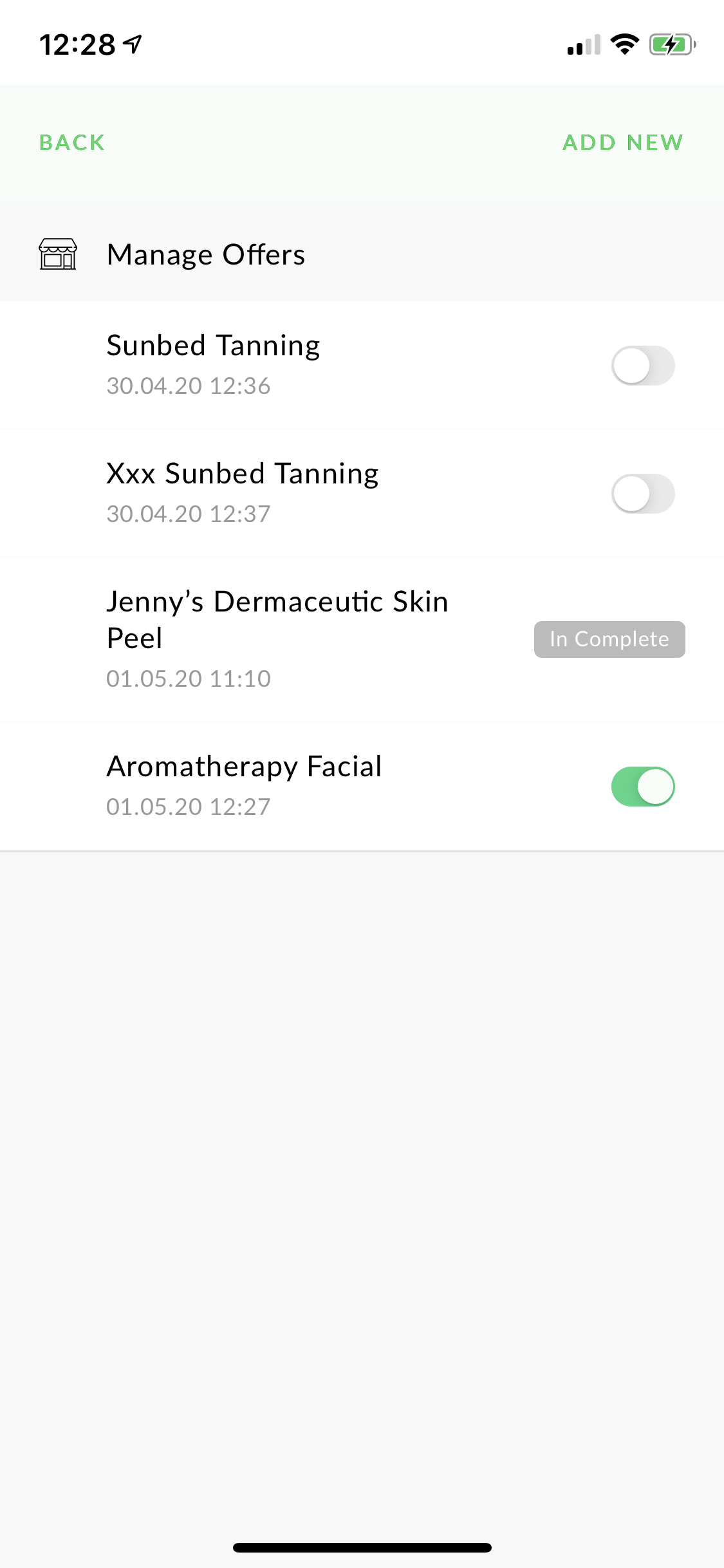
Task: Open the Sunbed Tanning offer row
Action: pyautogui.click(x=362, y=365)
